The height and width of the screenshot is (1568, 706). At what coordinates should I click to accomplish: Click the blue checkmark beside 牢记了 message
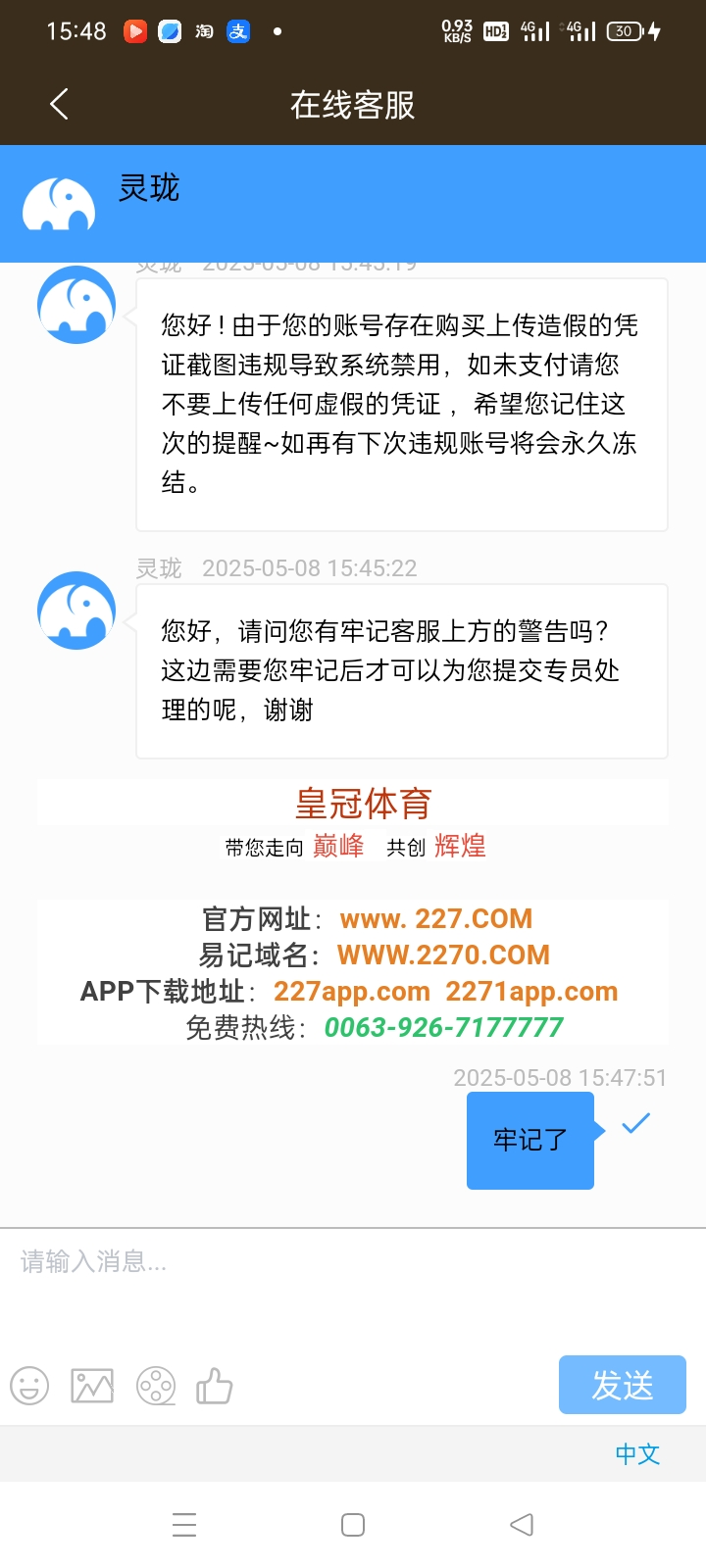tap(637, 1122)
